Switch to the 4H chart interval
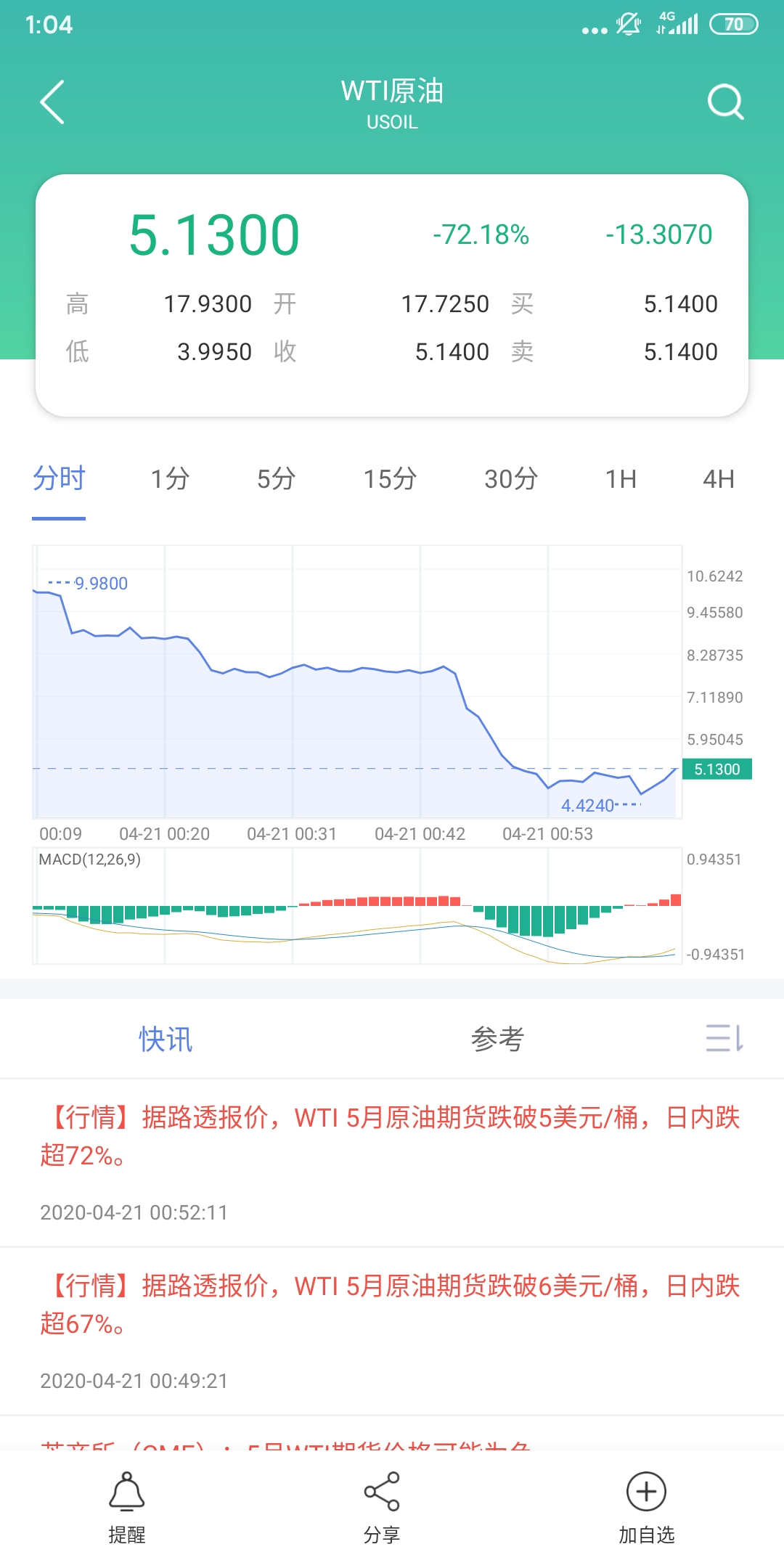Image resolution: width=784 pixels, height=1568 pixels. pos(719,479)
